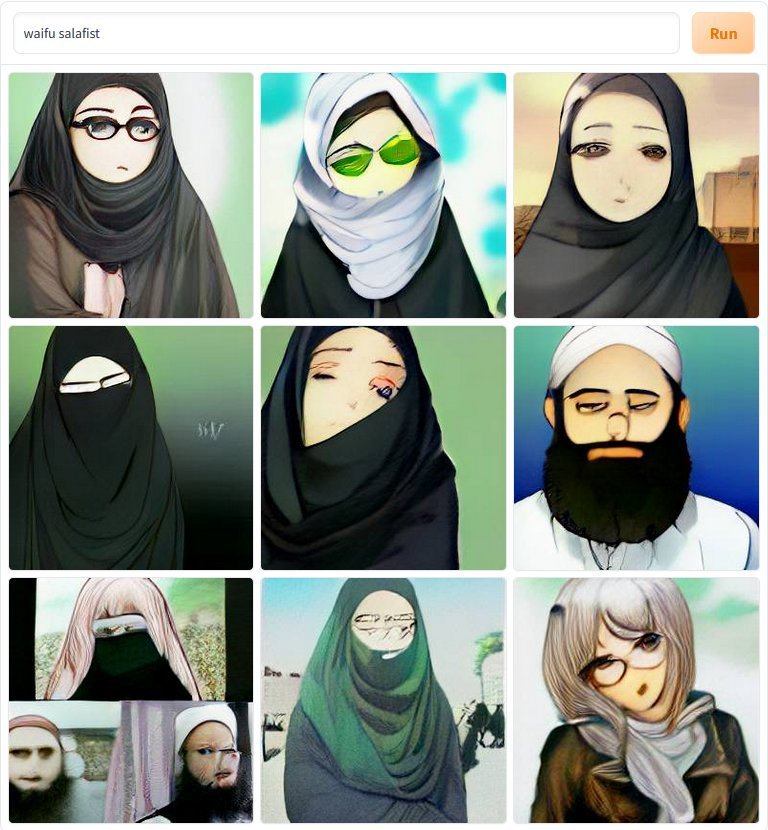Open the result with green sunglasses
Viewport: 768px width, 830px height.
point(383,195)
